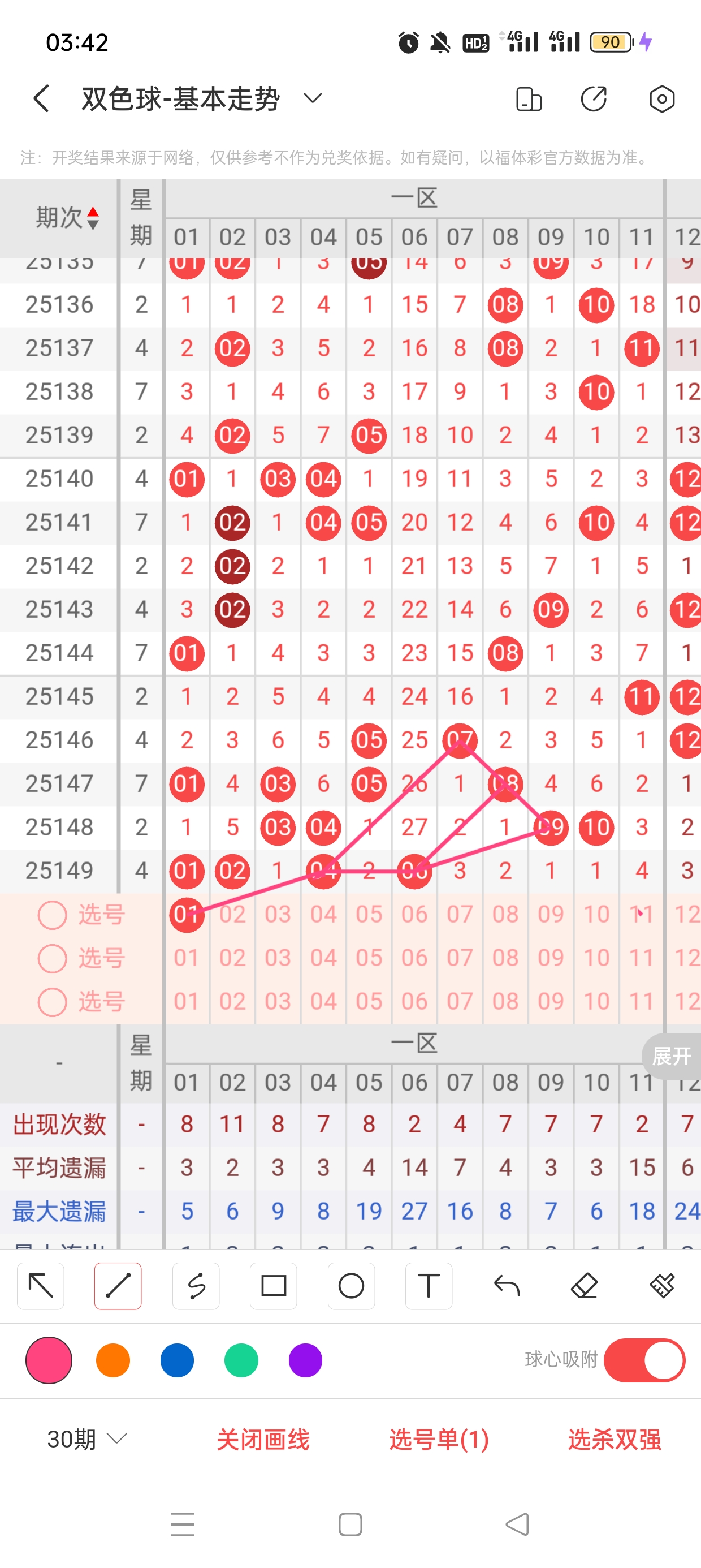The image size is (701, 1568).
Task: Select the rectangle shape tool
Action: tap(273, 1286)
